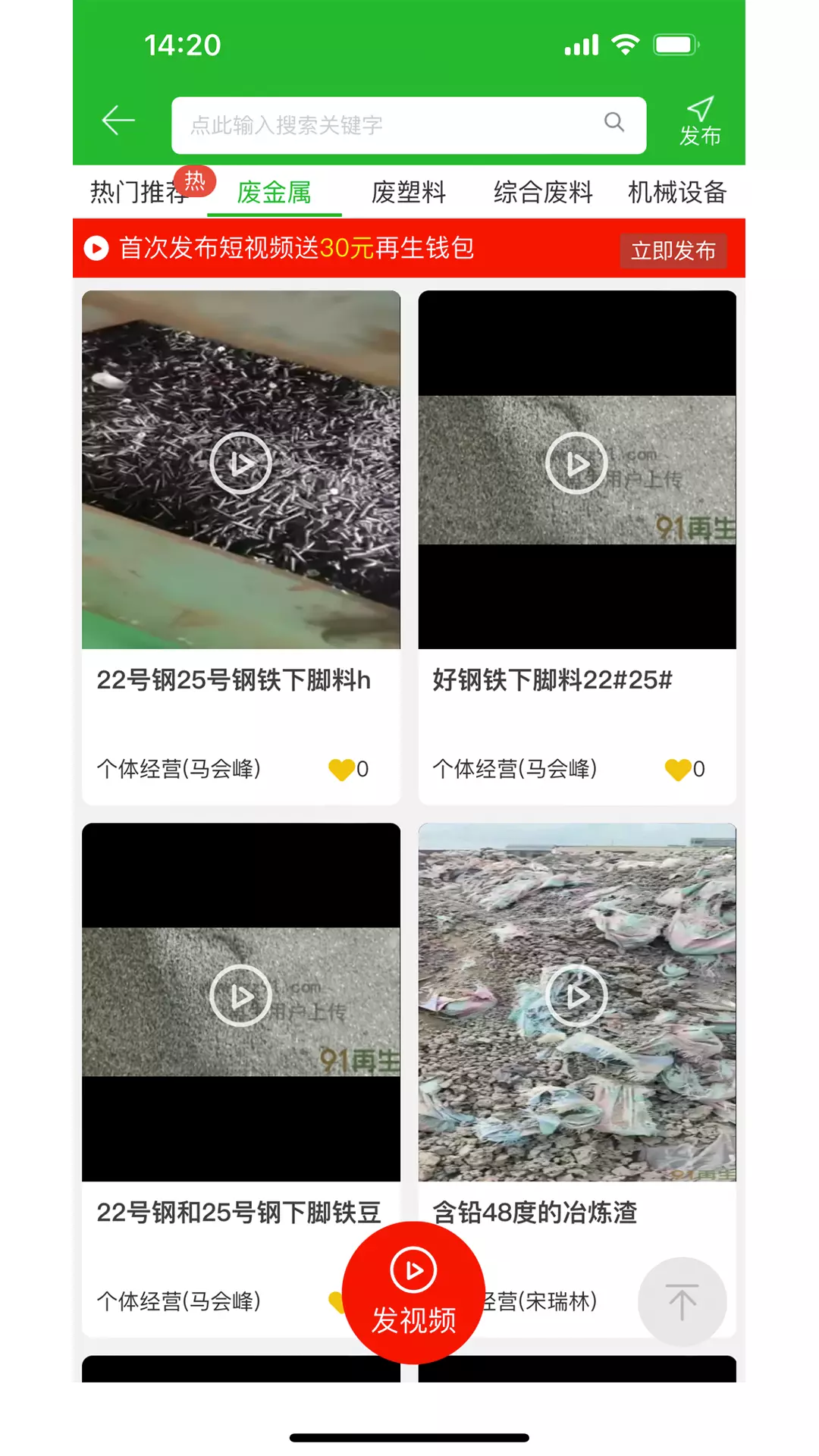819x1456 pixels.
Task: Switch to the 废塑料 tab
Action: point(409,192)
